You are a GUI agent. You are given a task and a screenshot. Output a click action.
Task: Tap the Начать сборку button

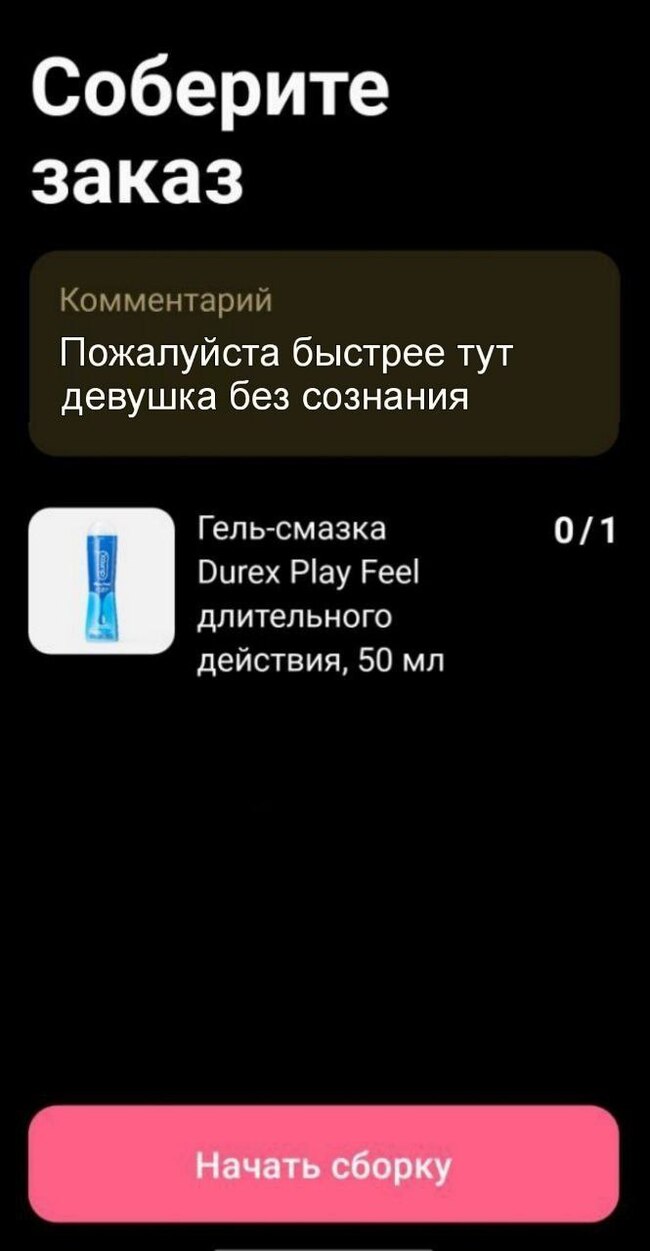[x=324, y=1164]
